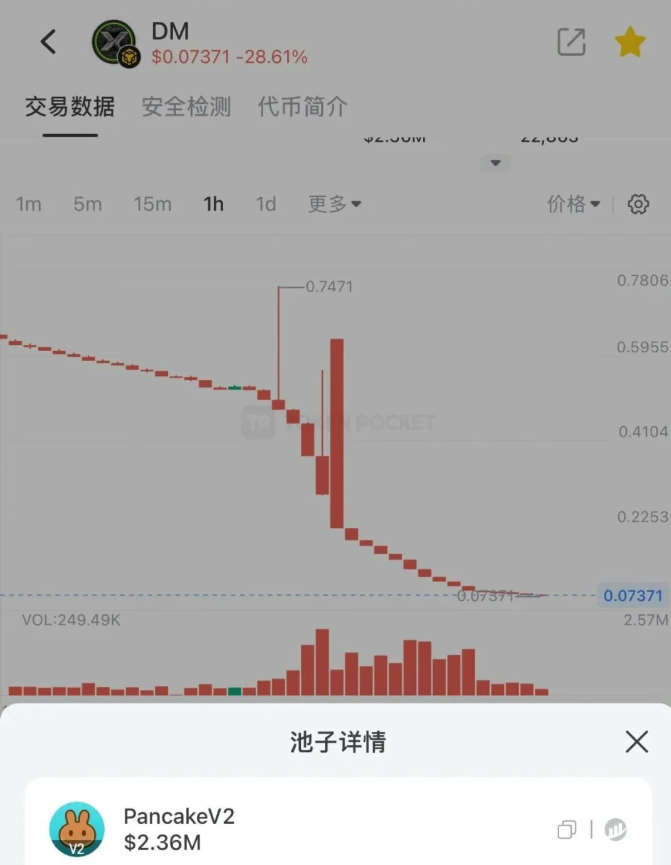Go back using the arrow
The width and height of the screenshot is (671, 865).
point(48,42)
